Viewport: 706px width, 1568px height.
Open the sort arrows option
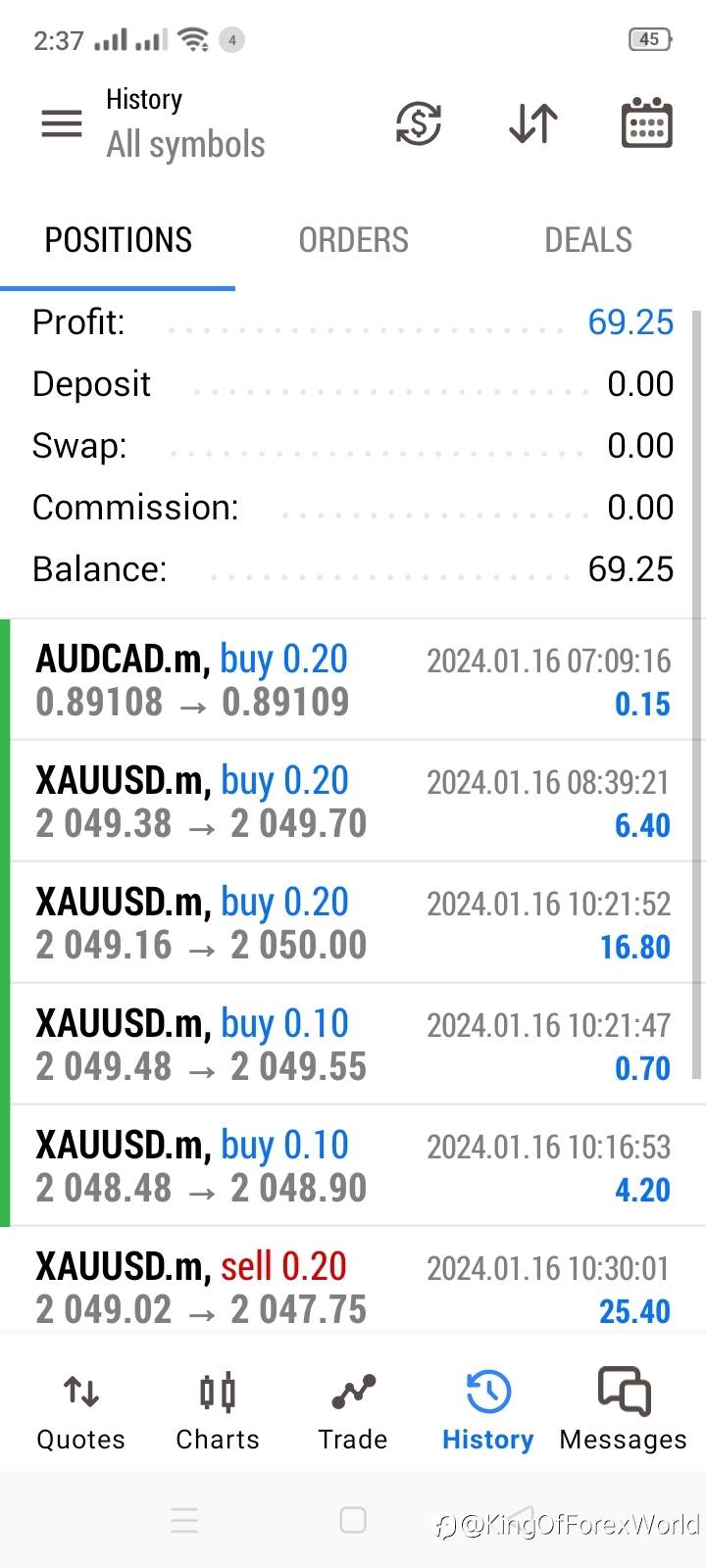pos(533,123)
